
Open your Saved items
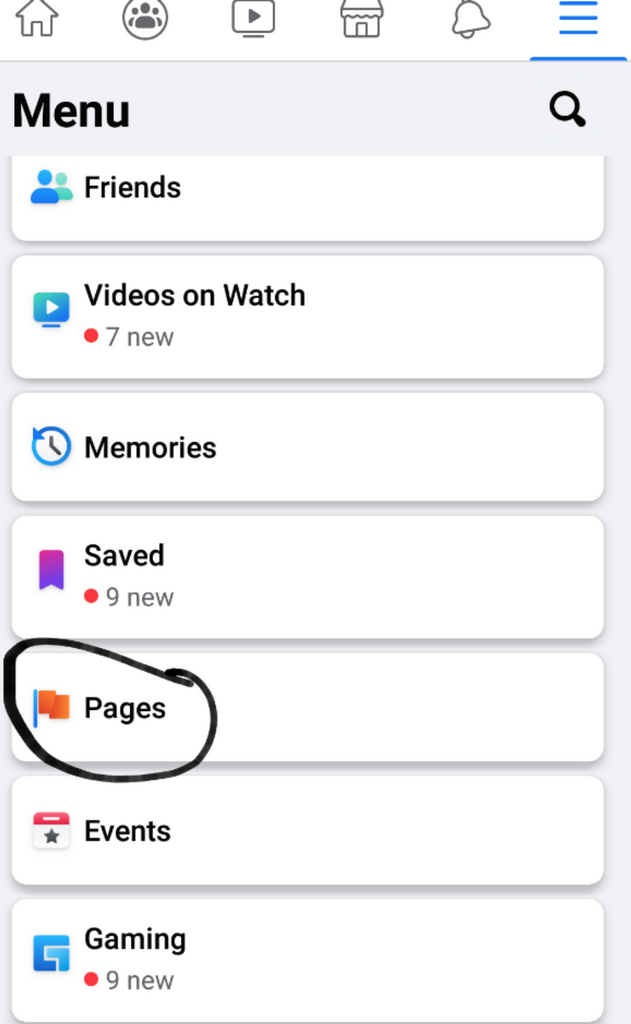(307, 575)
